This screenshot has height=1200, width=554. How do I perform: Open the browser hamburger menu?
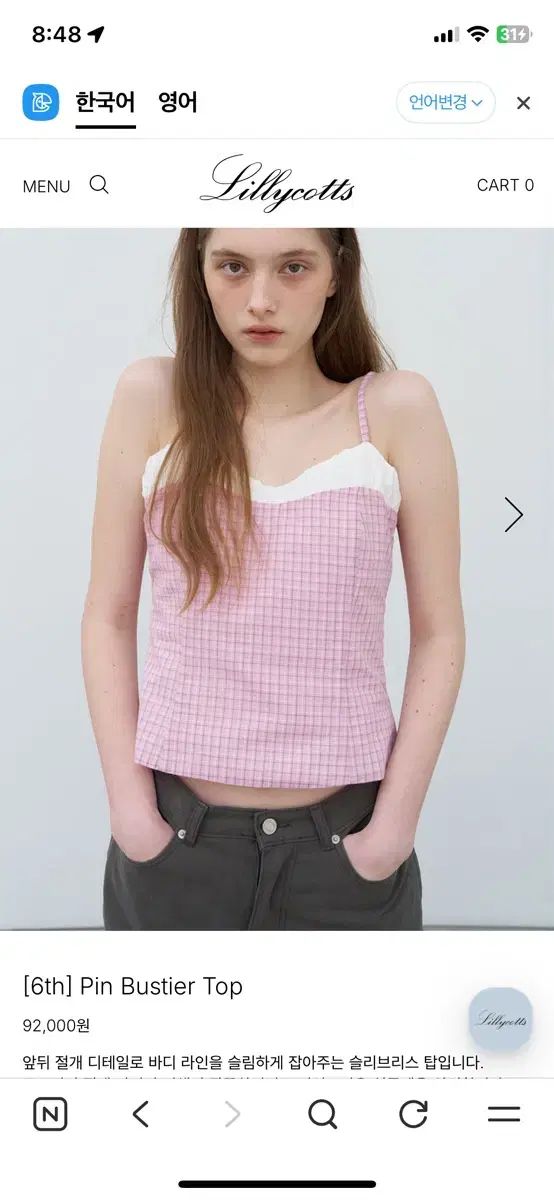click(504, 1114)
